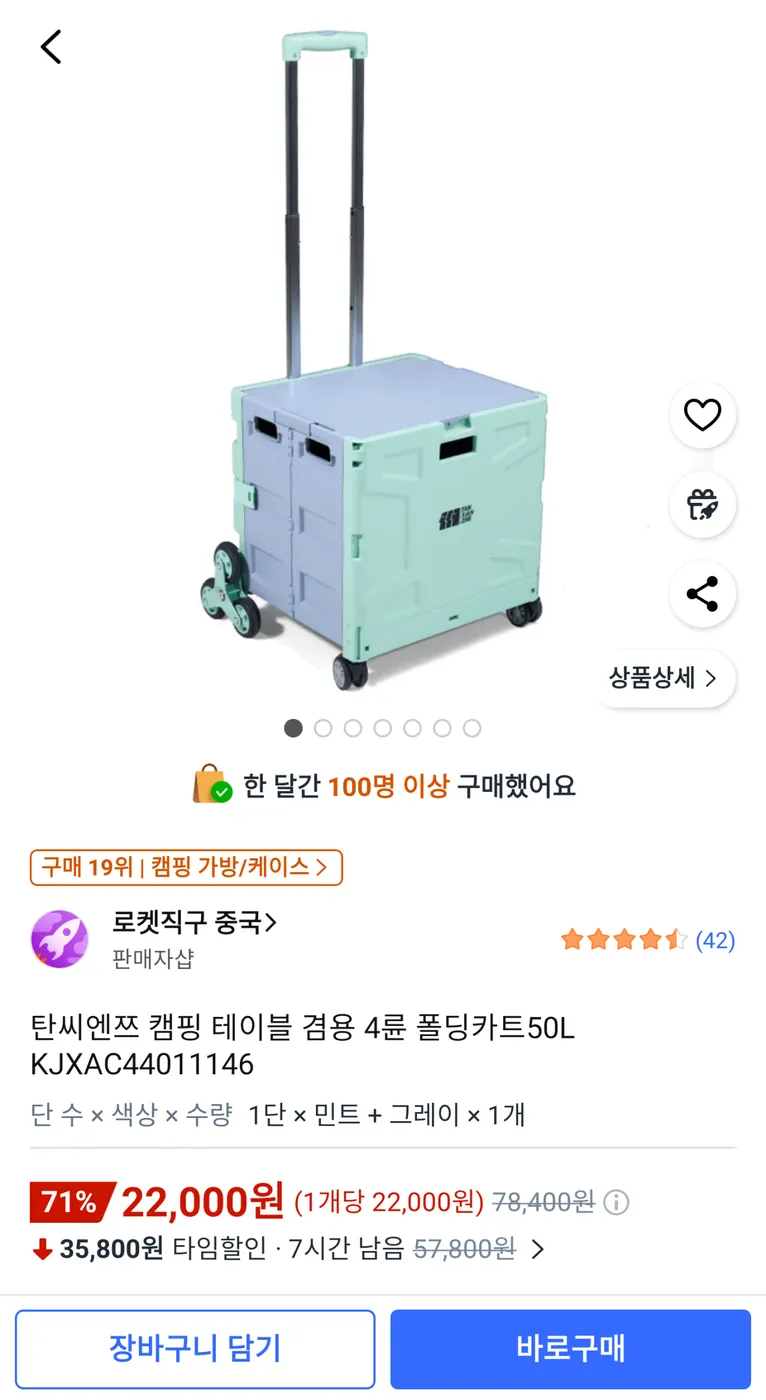Tap the rocket seller profile icon
The image size is (766, 1400).
point(60,938)
